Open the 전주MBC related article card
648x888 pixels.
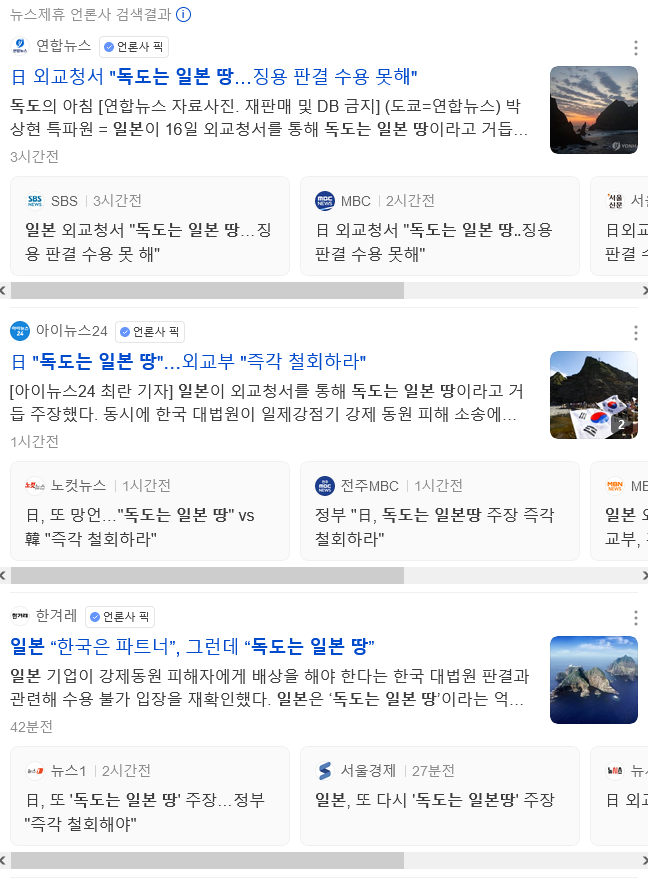(x=439, y=512)
